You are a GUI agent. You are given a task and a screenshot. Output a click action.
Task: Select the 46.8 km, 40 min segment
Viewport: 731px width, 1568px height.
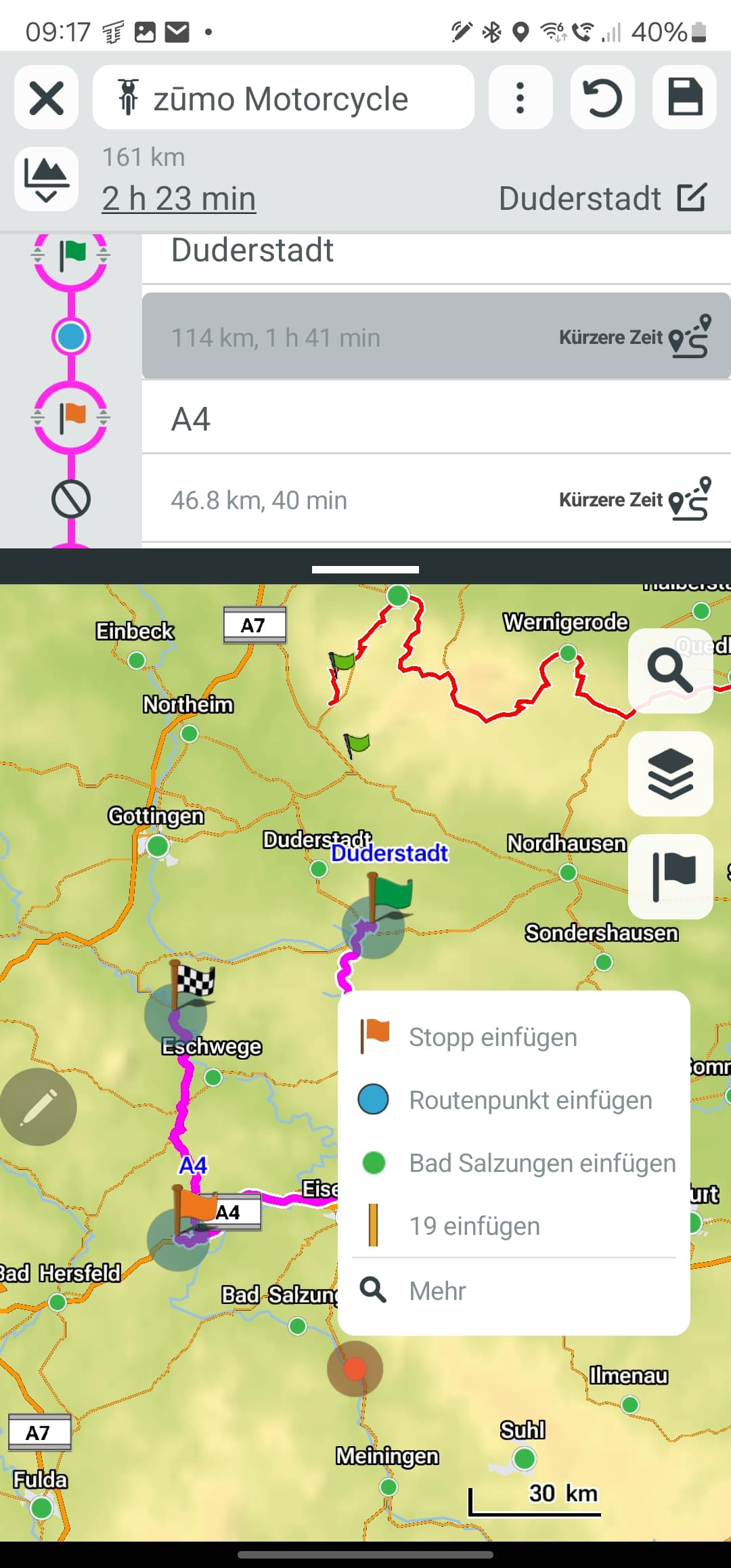coord(436,500)
